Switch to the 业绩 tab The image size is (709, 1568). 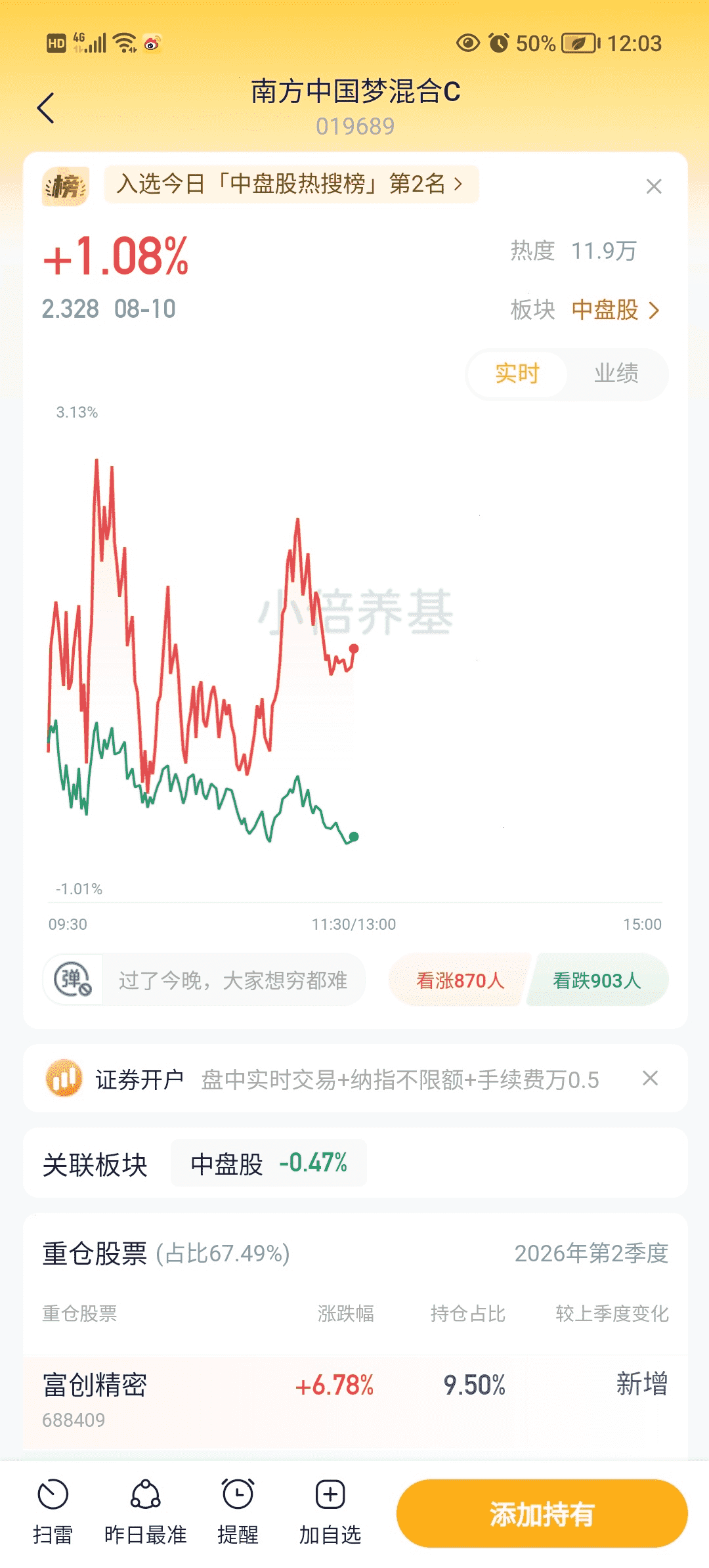pyautogui.click(x=616, y=374)
